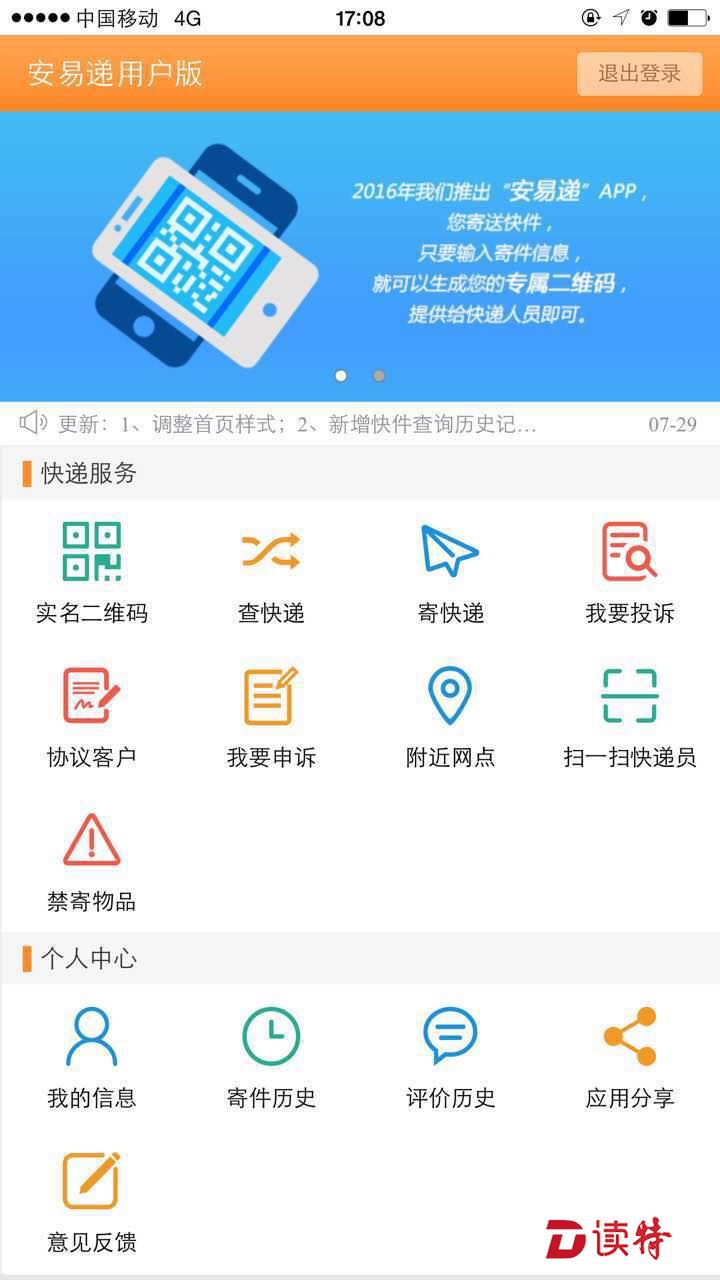Tap the 退出登录 logout button
The height and width of the screenshot is (1280, 720).
tap(639, 74)
